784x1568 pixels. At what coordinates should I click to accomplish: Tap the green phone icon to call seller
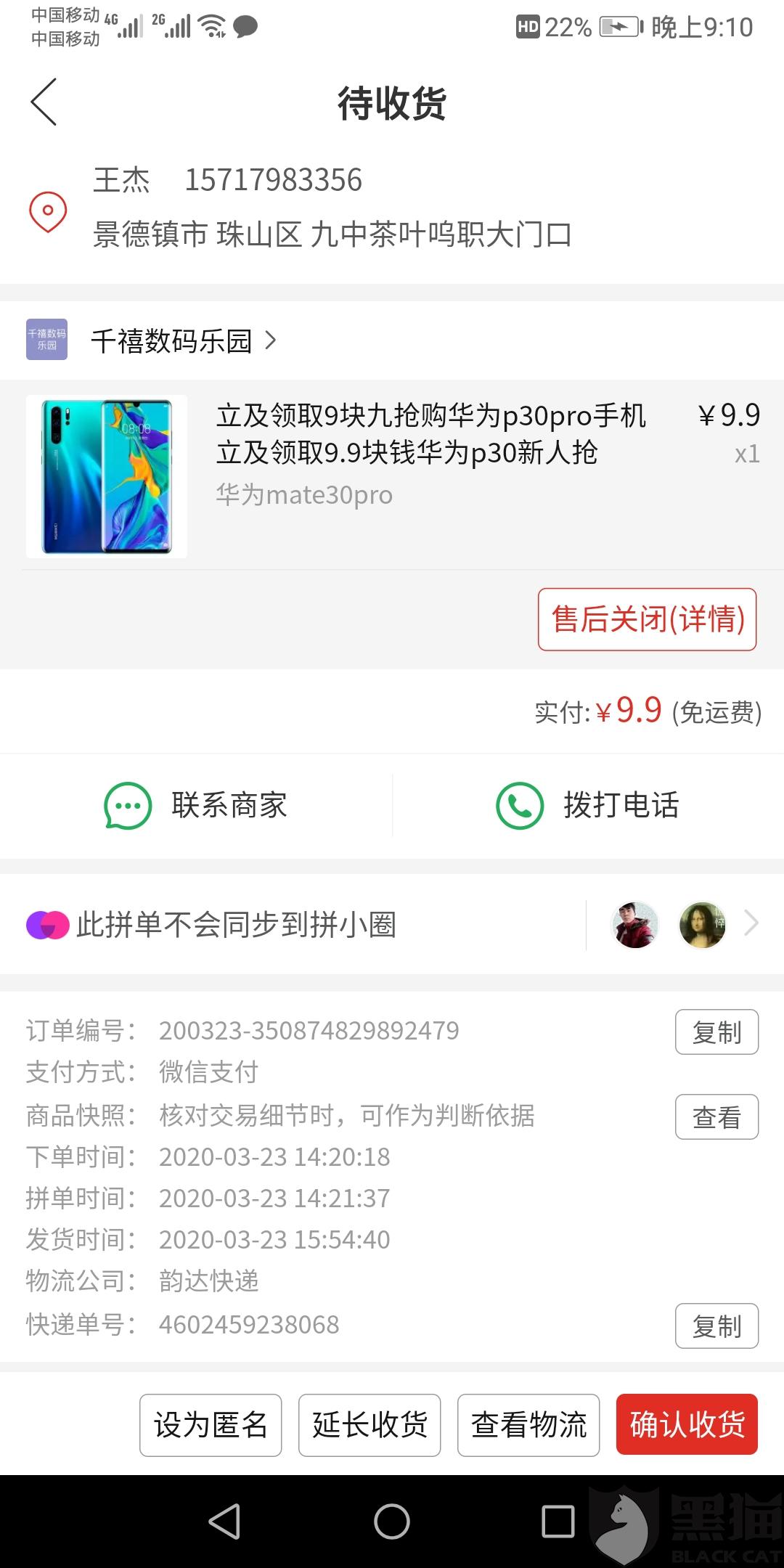click(x=520, y=804)
